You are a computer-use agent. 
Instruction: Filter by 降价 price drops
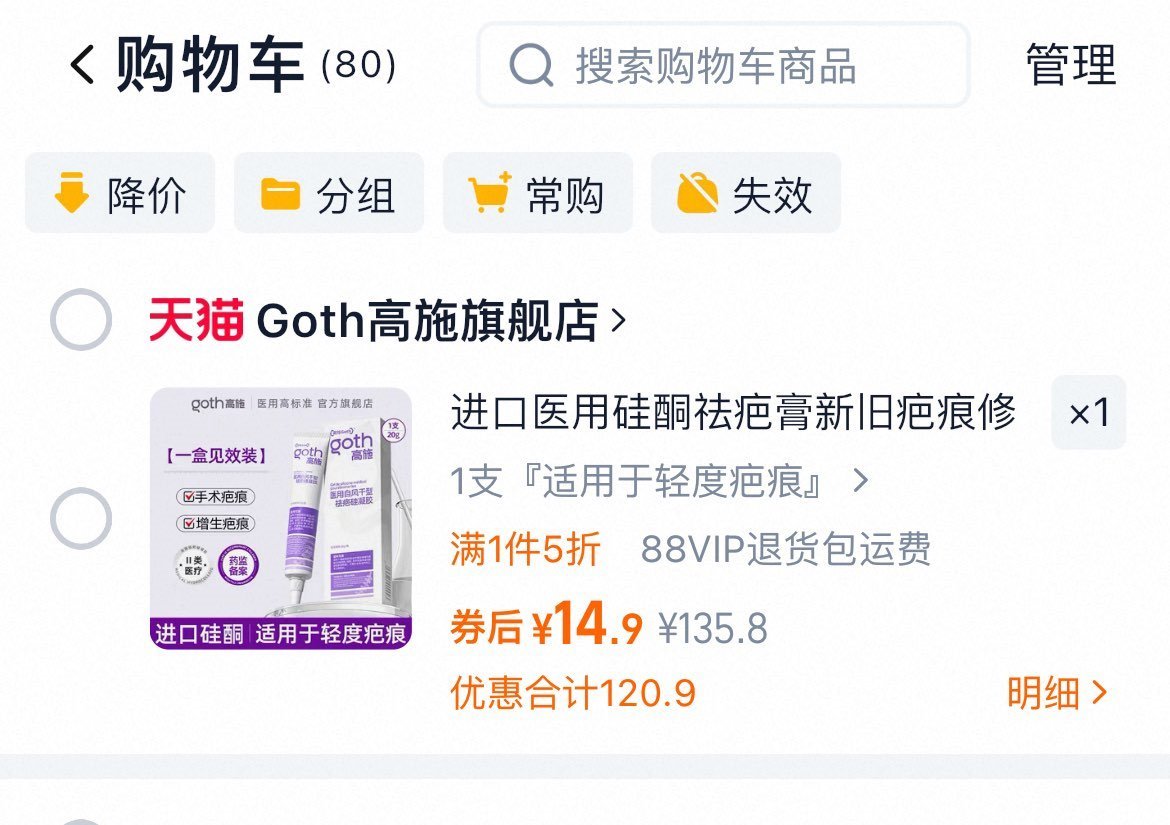(120, 194)
